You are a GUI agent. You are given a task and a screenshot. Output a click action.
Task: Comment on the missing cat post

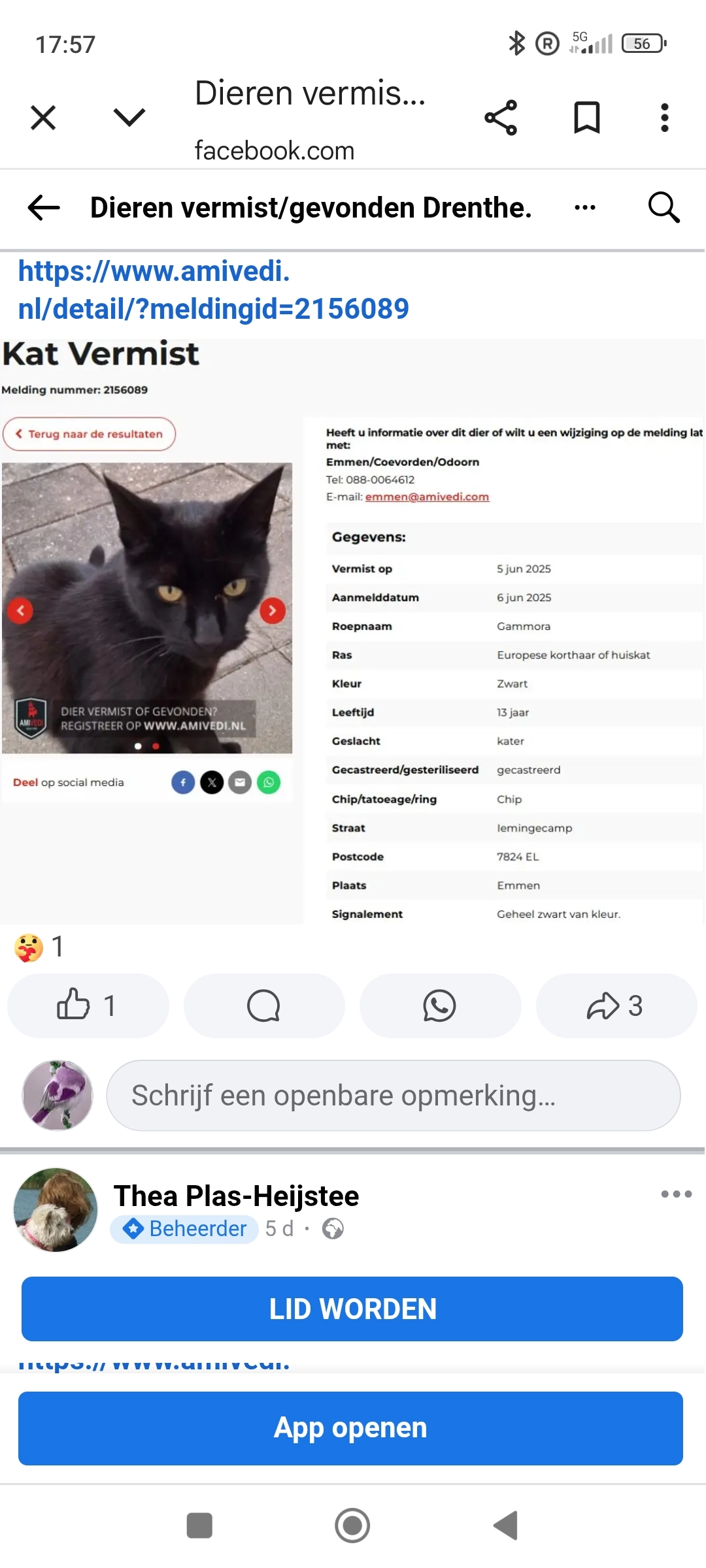(x=264, y=1005)
